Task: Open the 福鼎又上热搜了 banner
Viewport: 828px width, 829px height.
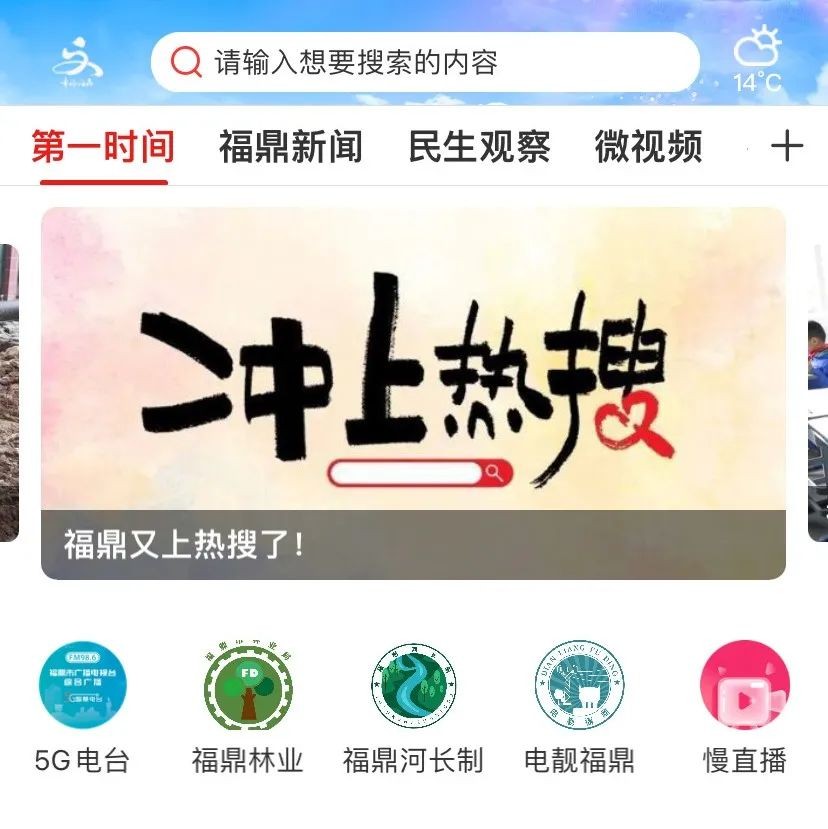Action: [413, 392]
